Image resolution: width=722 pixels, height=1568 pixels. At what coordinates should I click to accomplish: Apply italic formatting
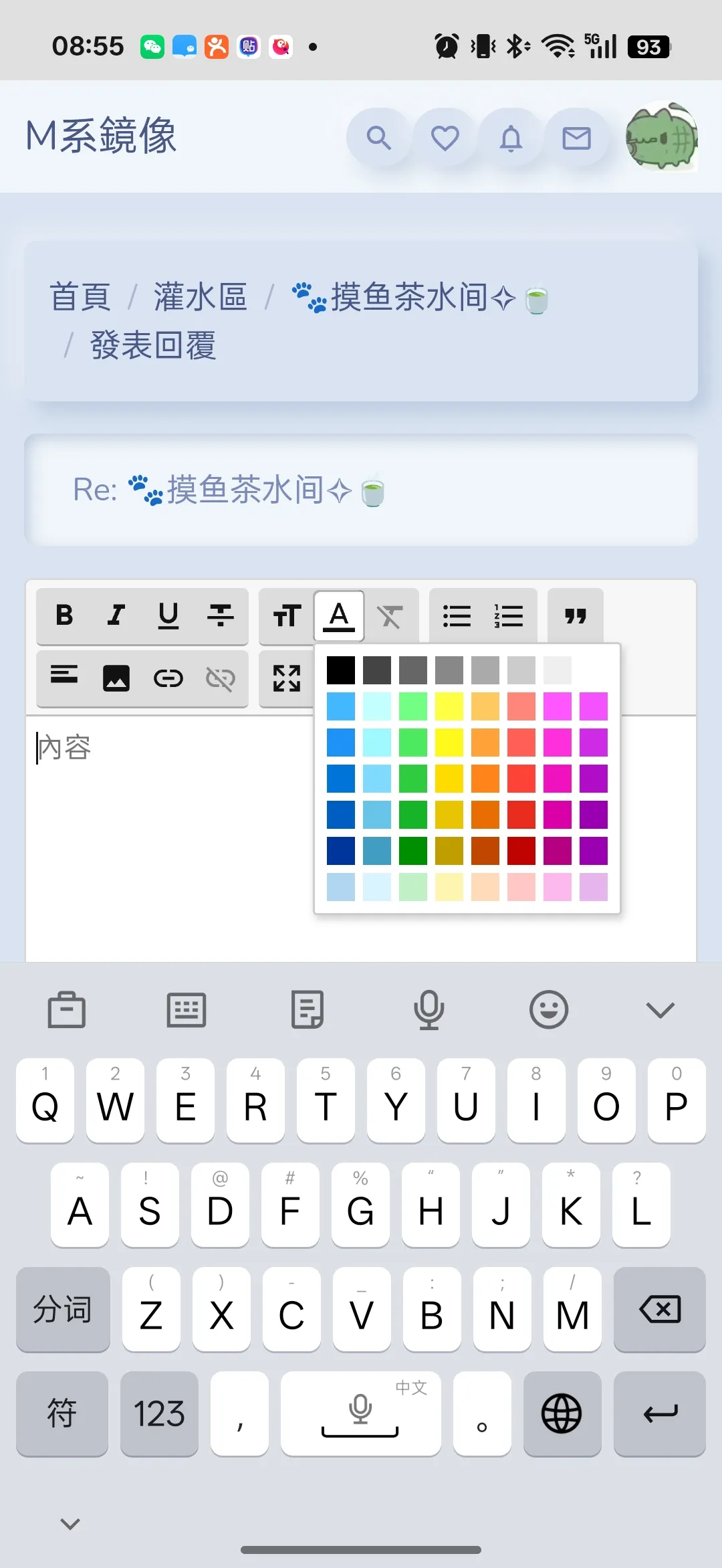(116, 615)
